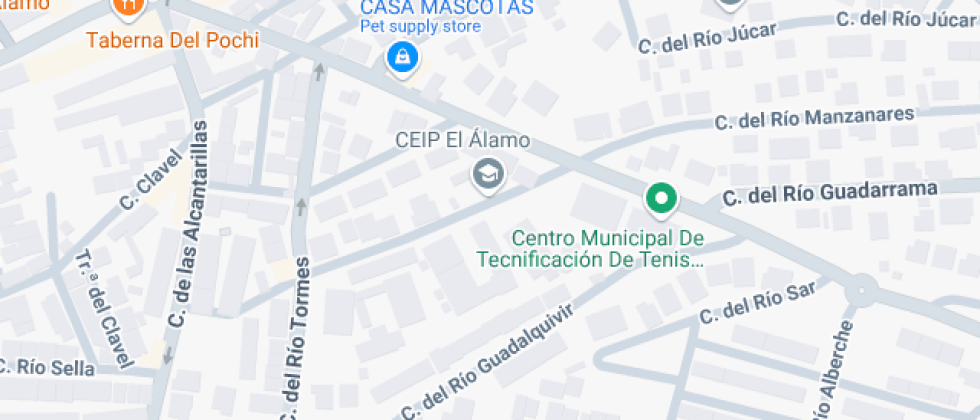Tap the CASA MASCOTAS pet store marker
Viewport: 980px width, 420px height.
pos(402,58)
